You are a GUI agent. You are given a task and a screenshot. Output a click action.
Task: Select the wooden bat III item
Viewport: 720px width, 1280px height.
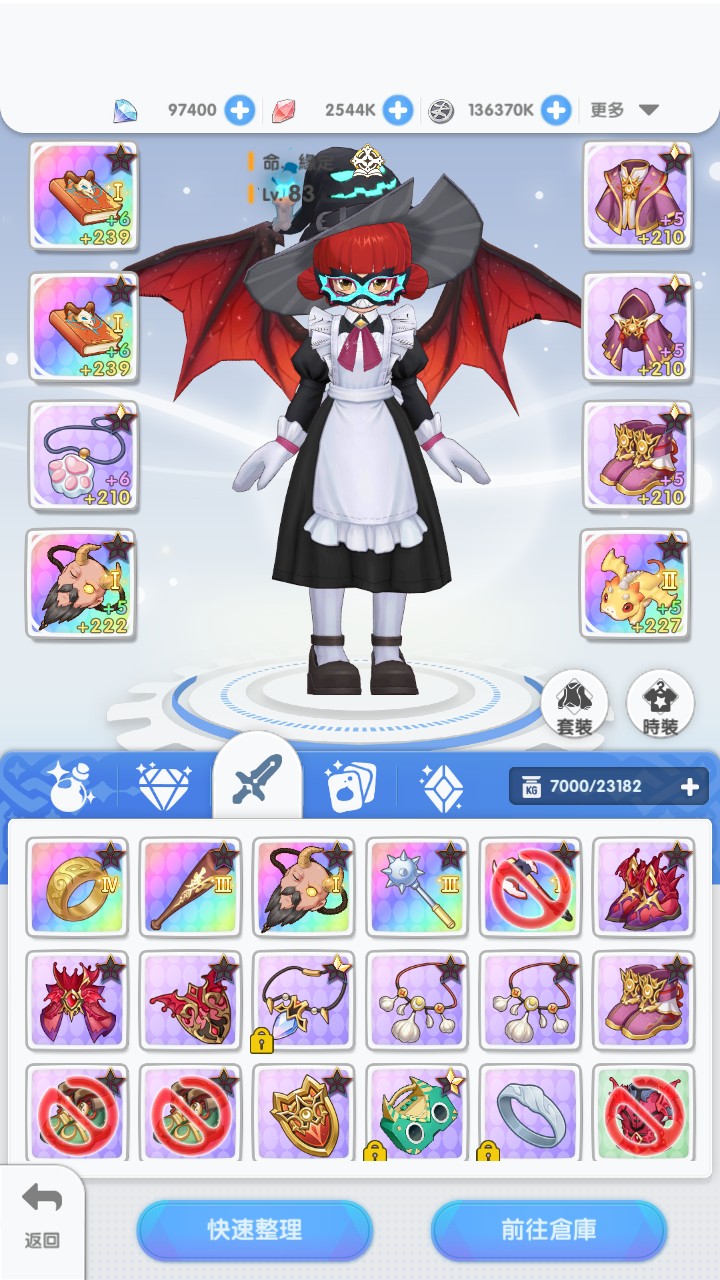[190, 887]
